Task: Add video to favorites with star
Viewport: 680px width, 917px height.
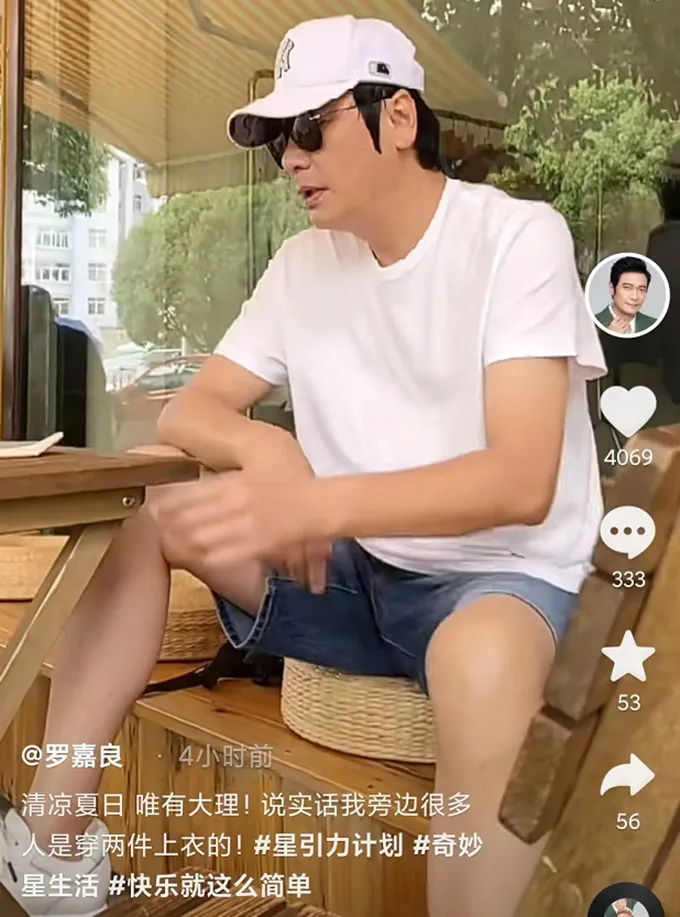Action: (627, 657)
